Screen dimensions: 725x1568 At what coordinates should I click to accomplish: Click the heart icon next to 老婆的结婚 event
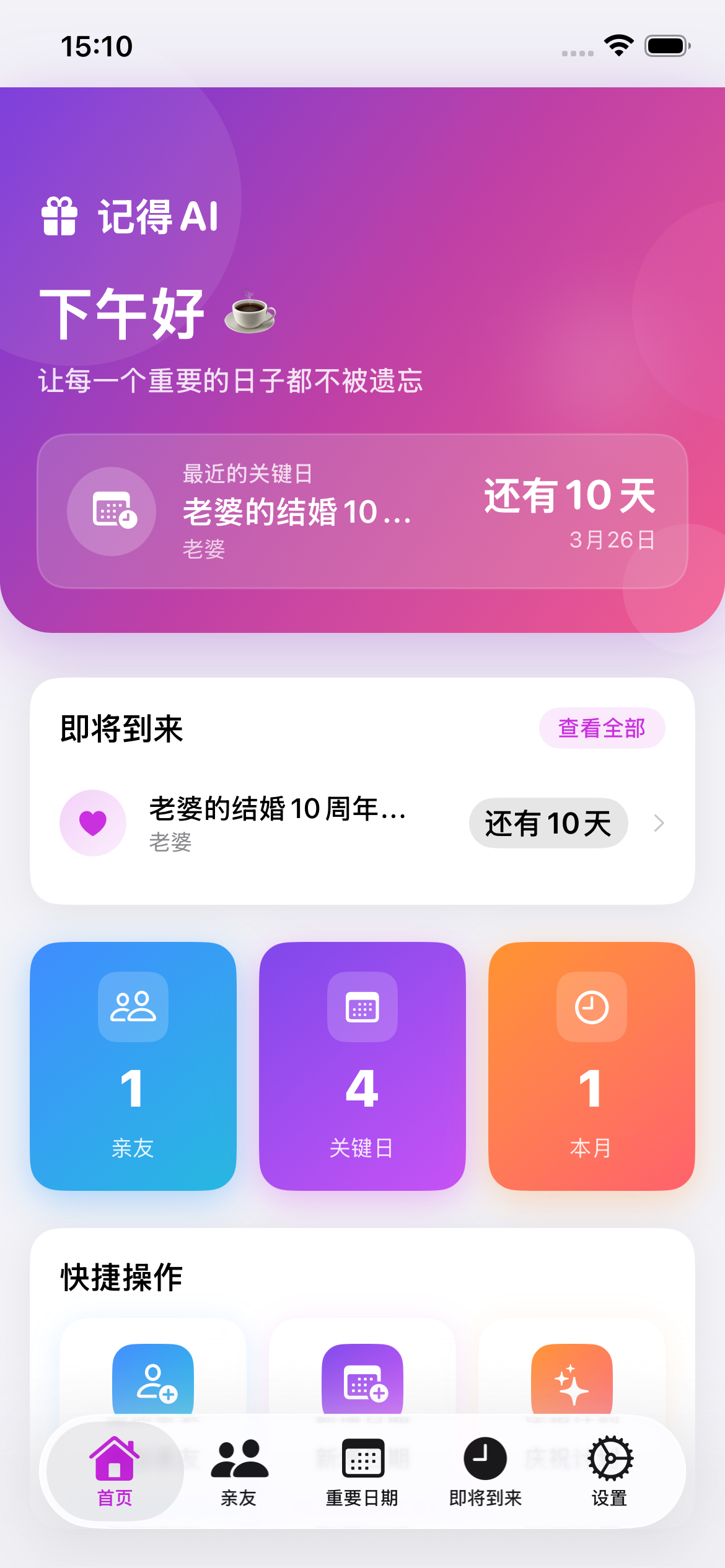coord(92,822)
